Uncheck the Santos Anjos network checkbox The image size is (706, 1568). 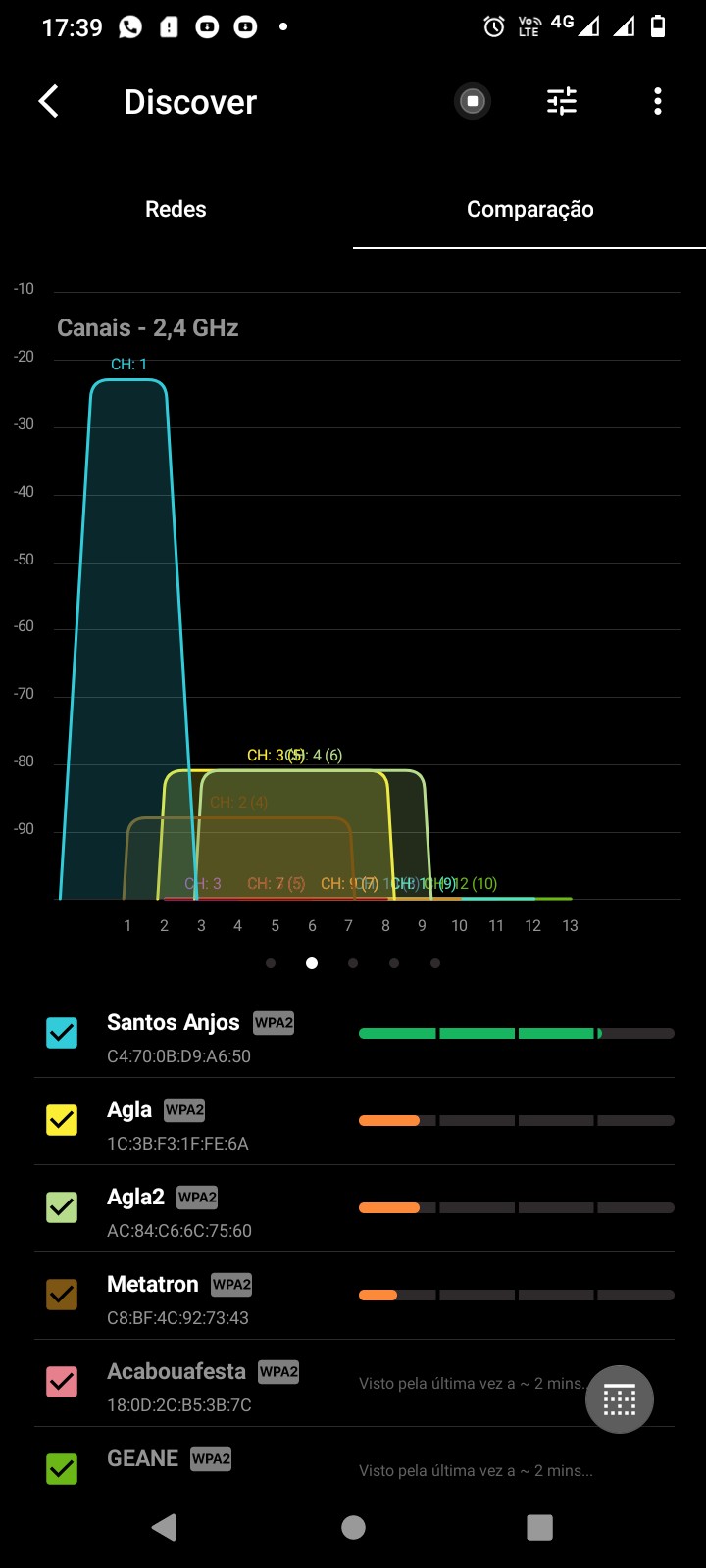coord(62,1033)
